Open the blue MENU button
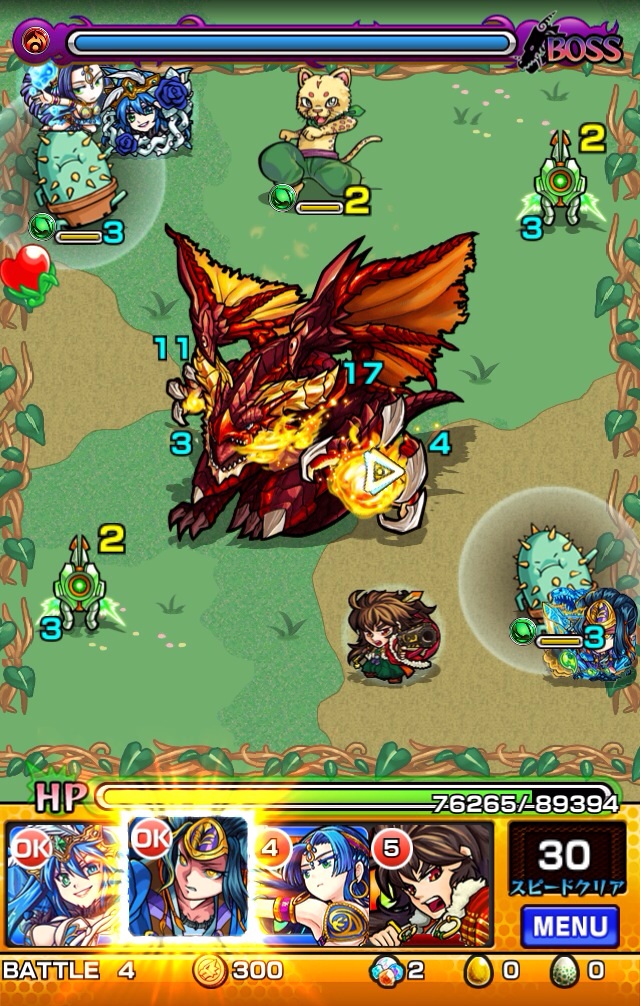 coord(569,926)
